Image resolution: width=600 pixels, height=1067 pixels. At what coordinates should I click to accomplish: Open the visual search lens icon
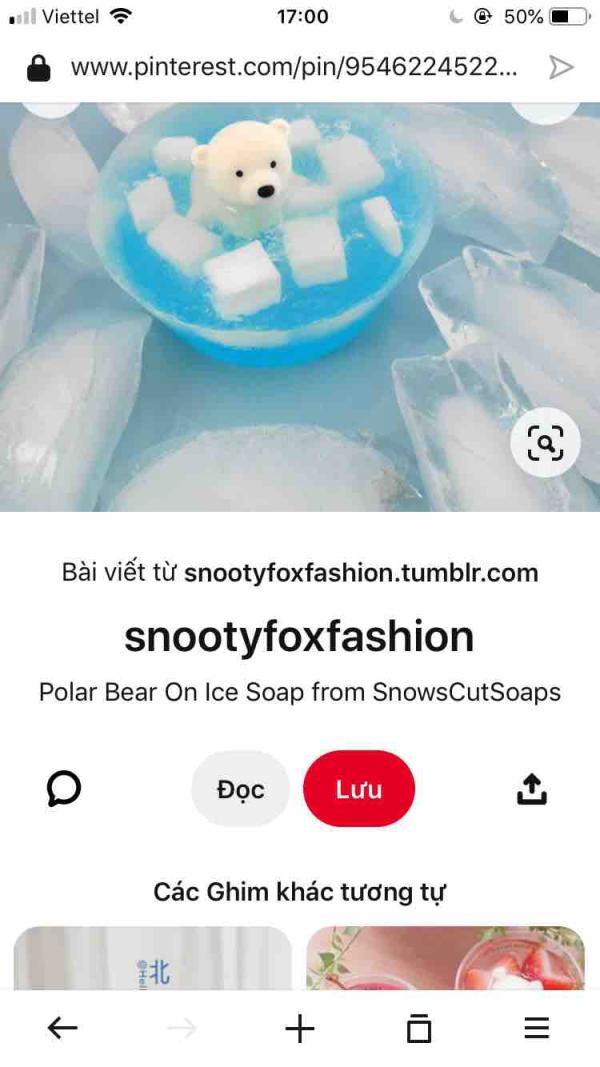click(546, 442)
